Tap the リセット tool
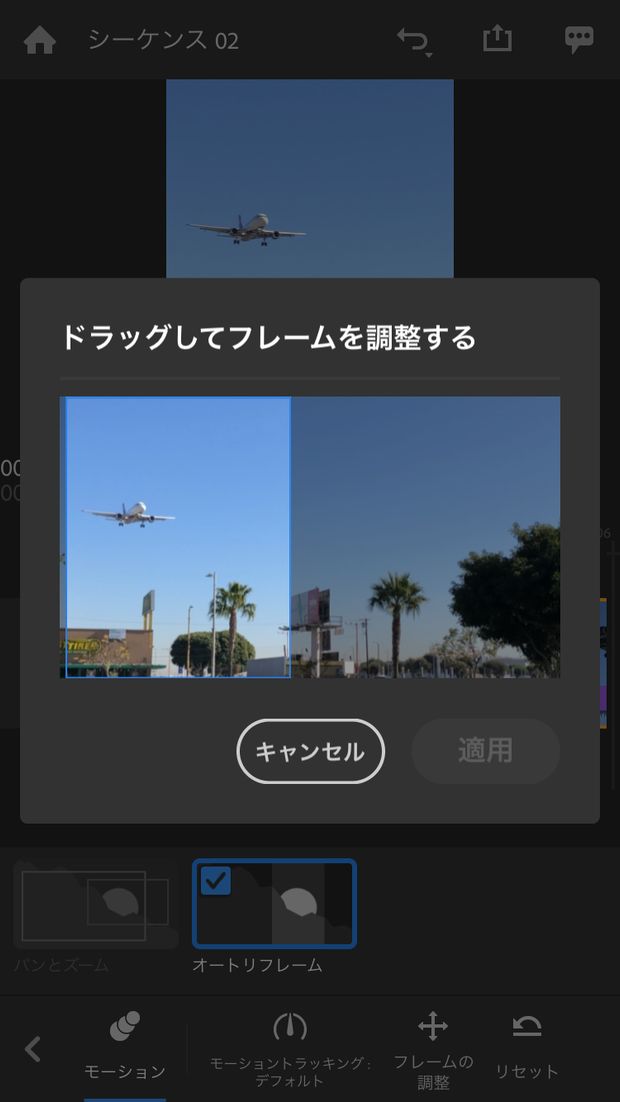The width and height of the screenshot is (620, 1102). tap(526, 1046)
